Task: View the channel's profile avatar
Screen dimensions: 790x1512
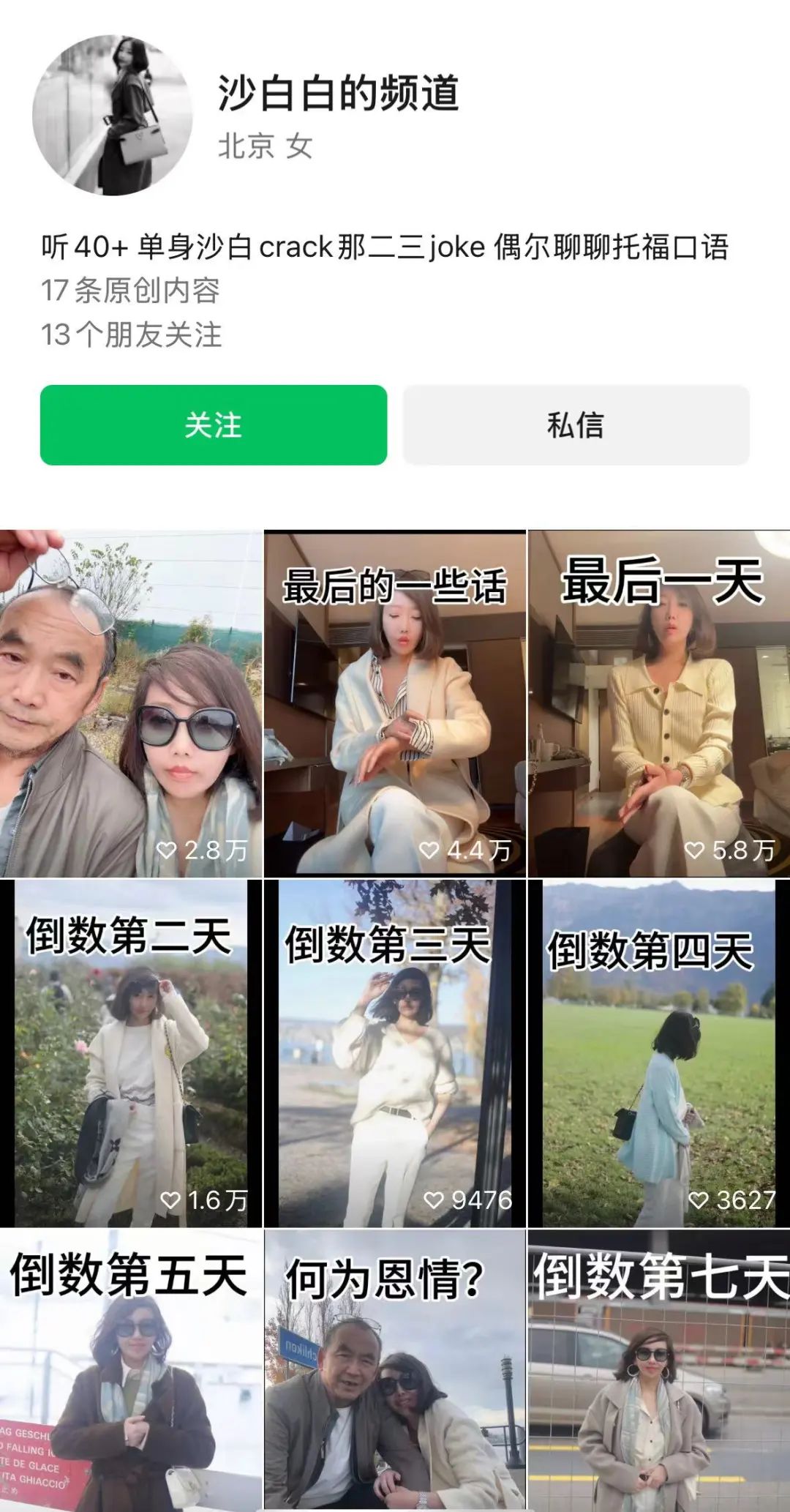Action: tap(112, 115)
